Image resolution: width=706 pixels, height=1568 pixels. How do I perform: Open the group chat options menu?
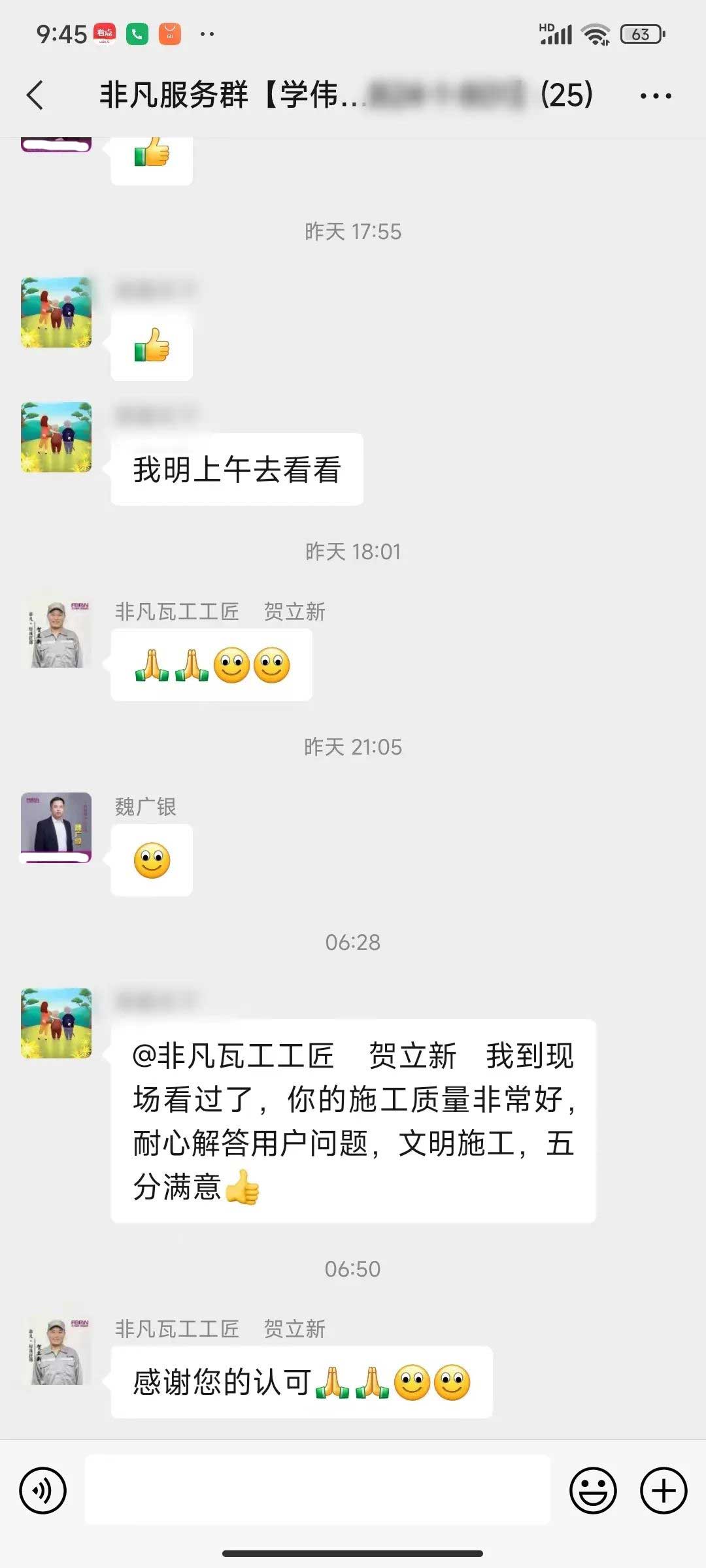pos(655,95)
